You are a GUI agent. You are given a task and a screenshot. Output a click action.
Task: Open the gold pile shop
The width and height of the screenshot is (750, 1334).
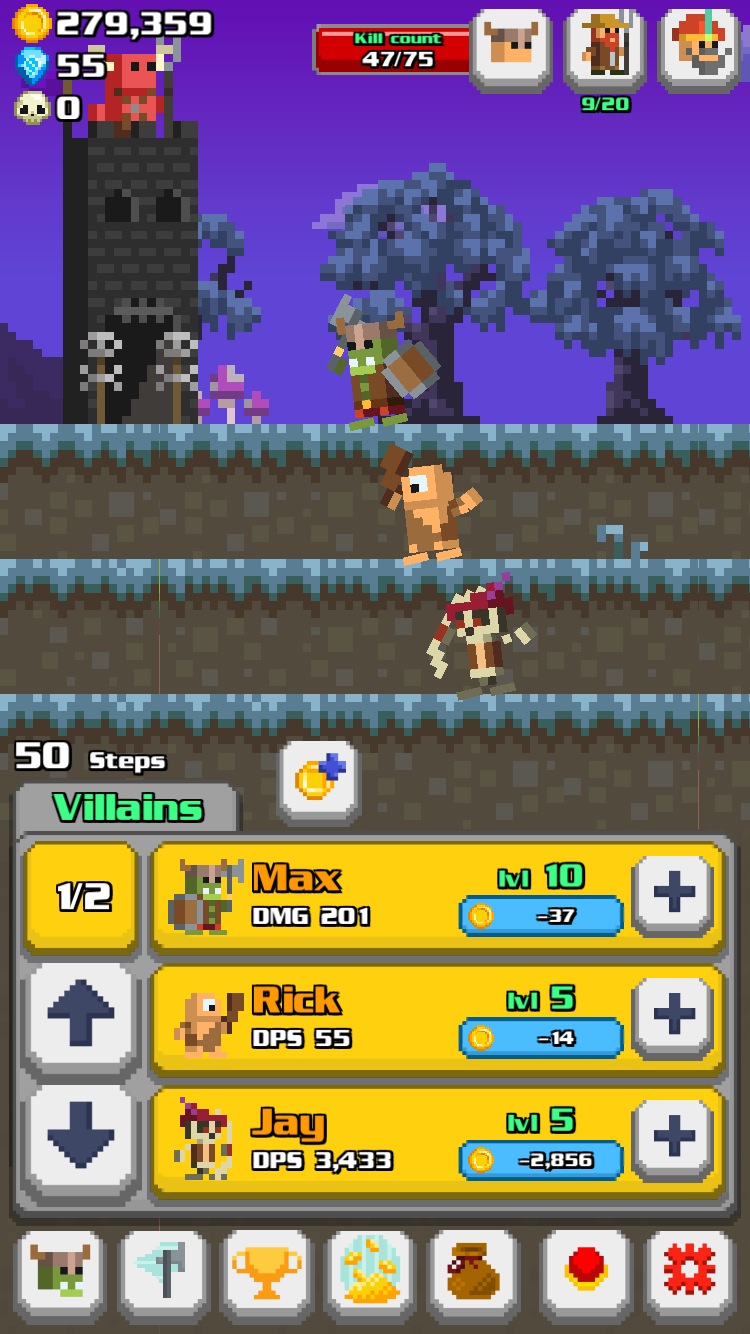[x=369, y=1274]
